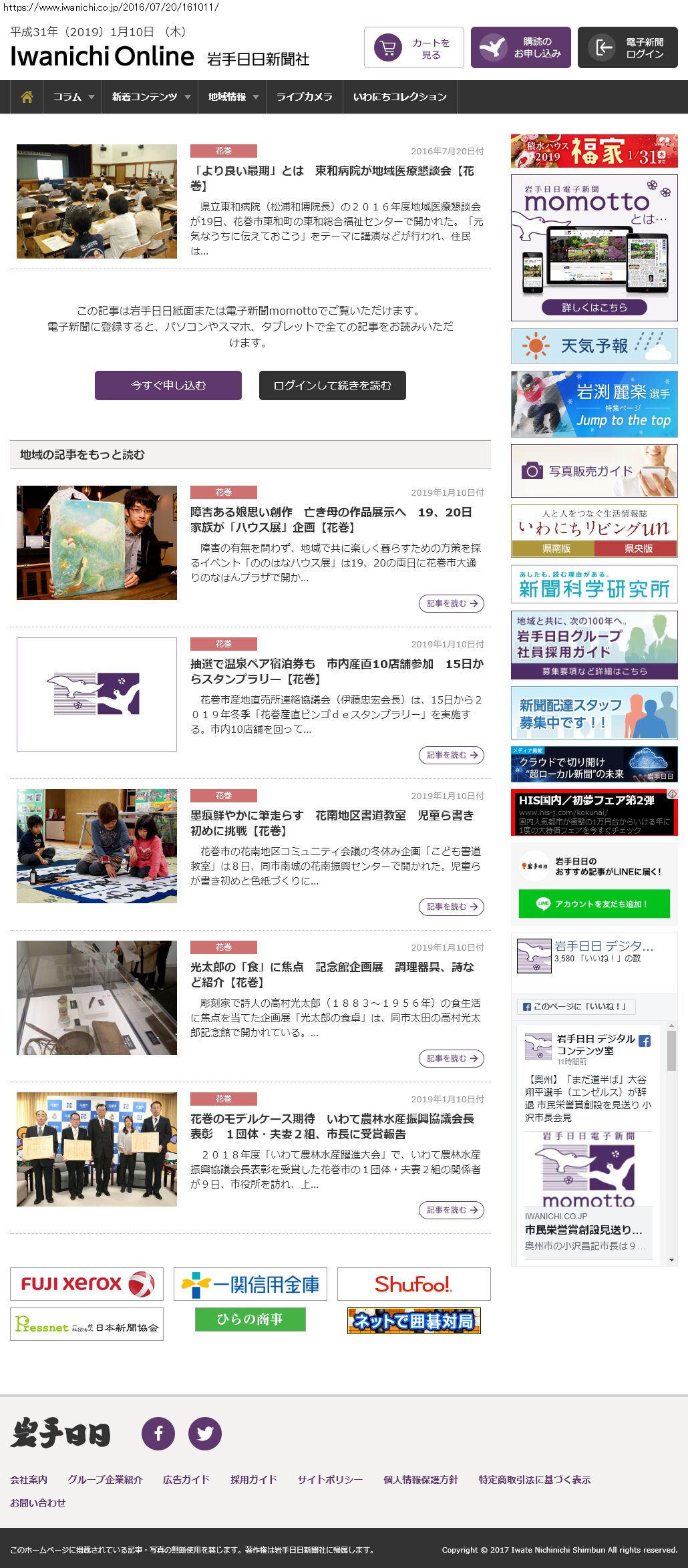Open the Facebook icon in the footer

[x=158, y=1433]
